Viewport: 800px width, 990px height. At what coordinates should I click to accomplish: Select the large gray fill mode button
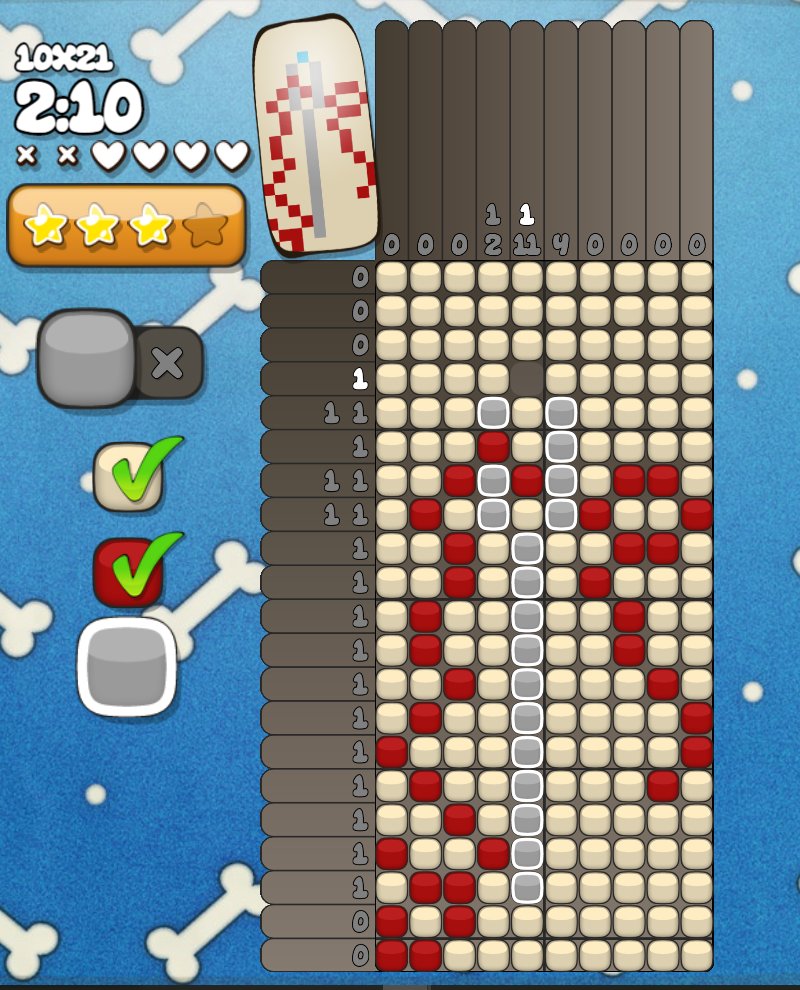(87, 359)
